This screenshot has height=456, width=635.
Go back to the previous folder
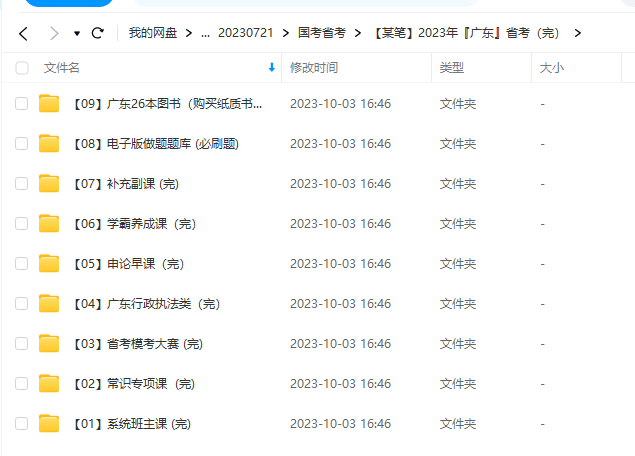pos(23,33)
